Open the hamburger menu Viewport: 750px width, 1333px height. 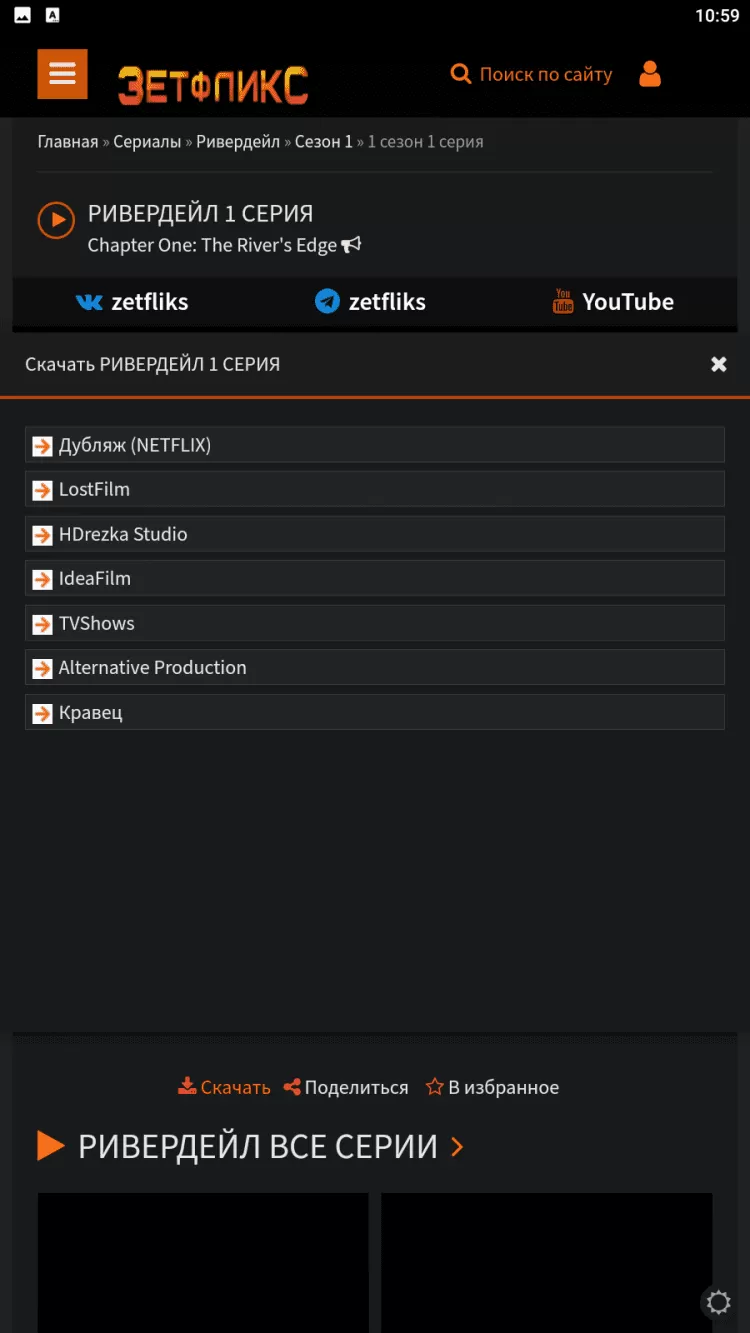click(62, 74)
